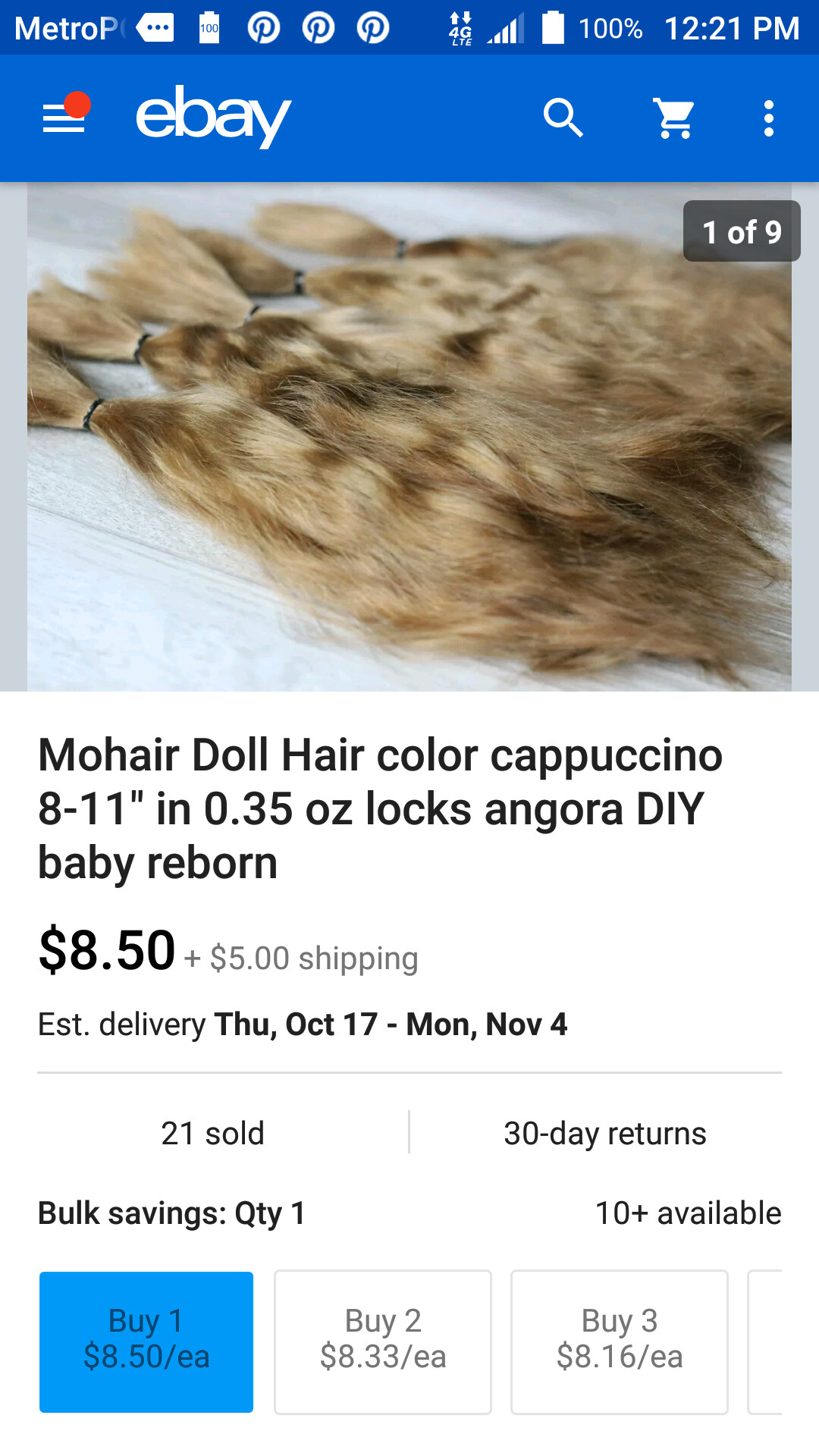
Task: Open the three-dot overflow menu
Action: click(768, 119)
